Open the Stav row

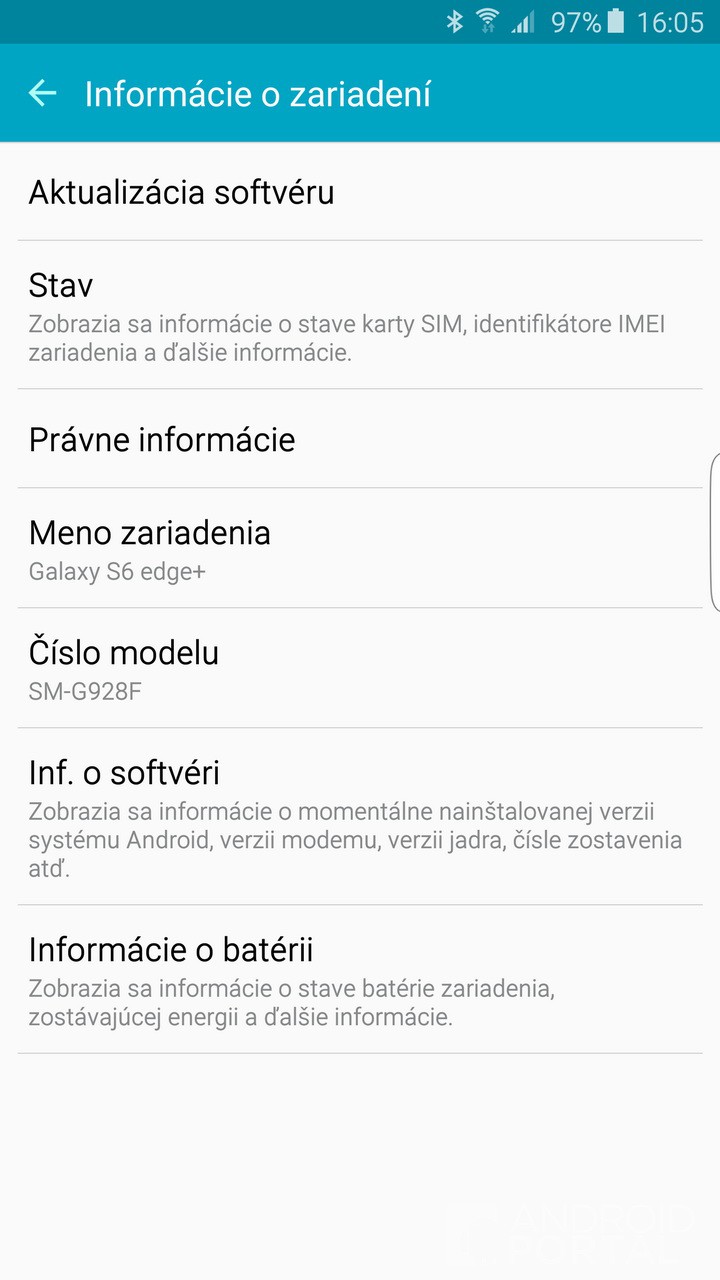point(360,314)
